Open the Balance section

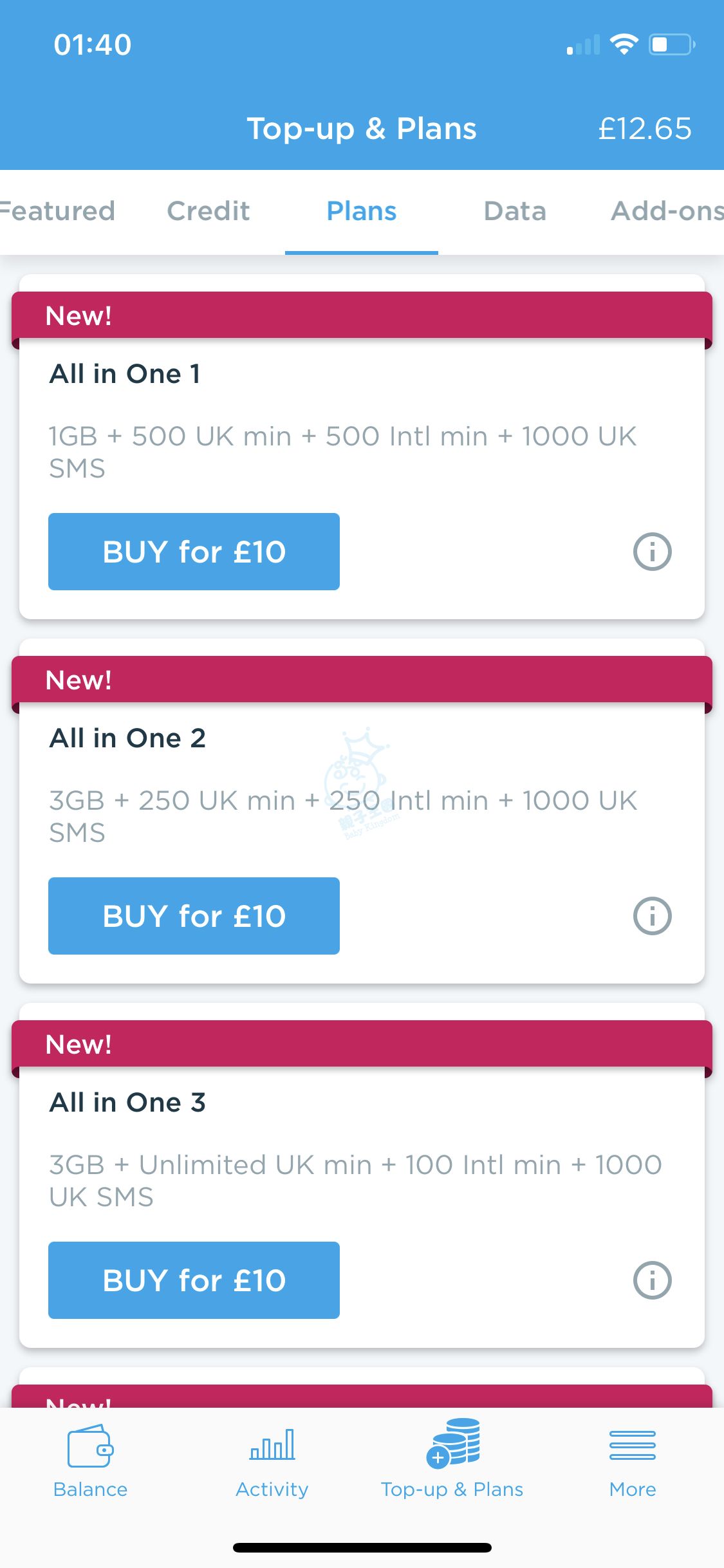(90, 1461)
